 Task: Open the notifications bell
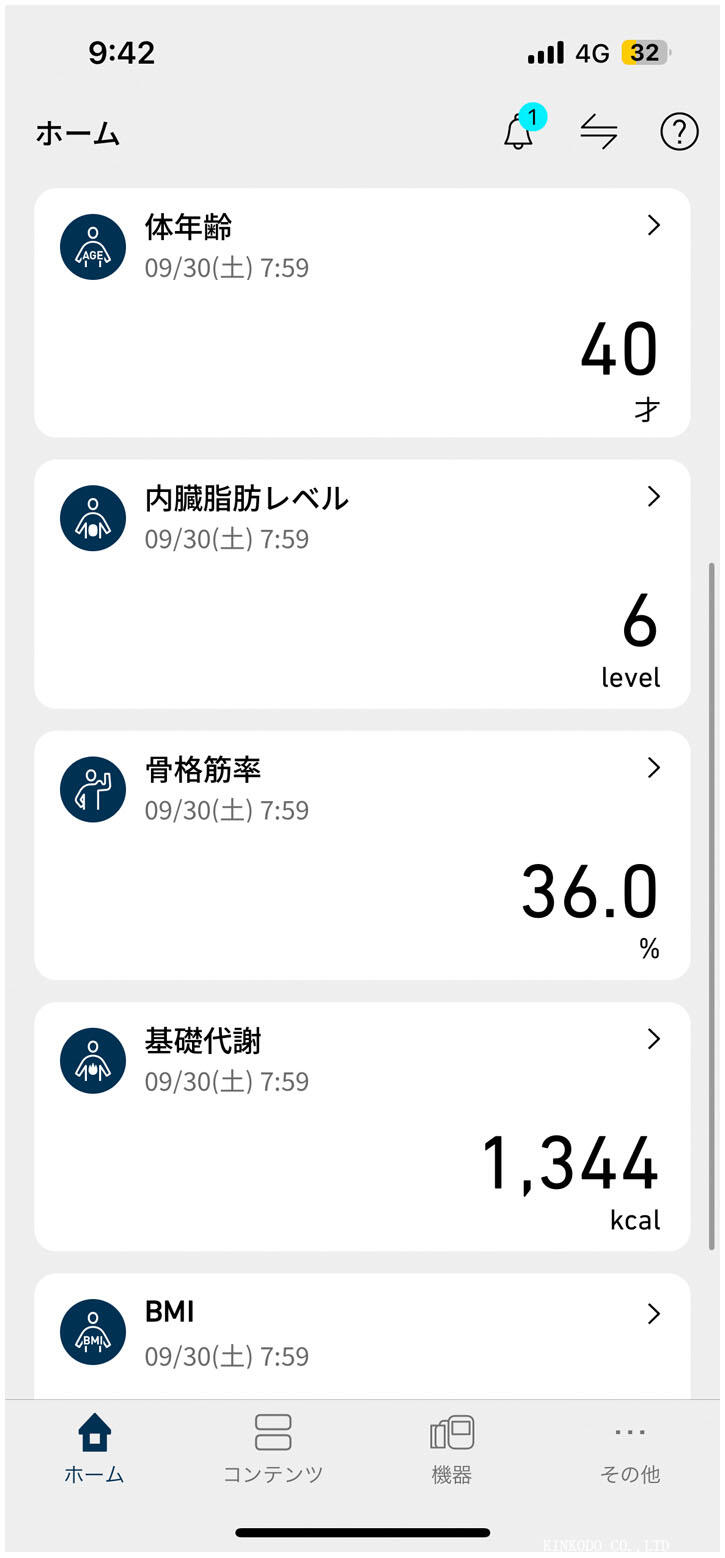(518, 132)
